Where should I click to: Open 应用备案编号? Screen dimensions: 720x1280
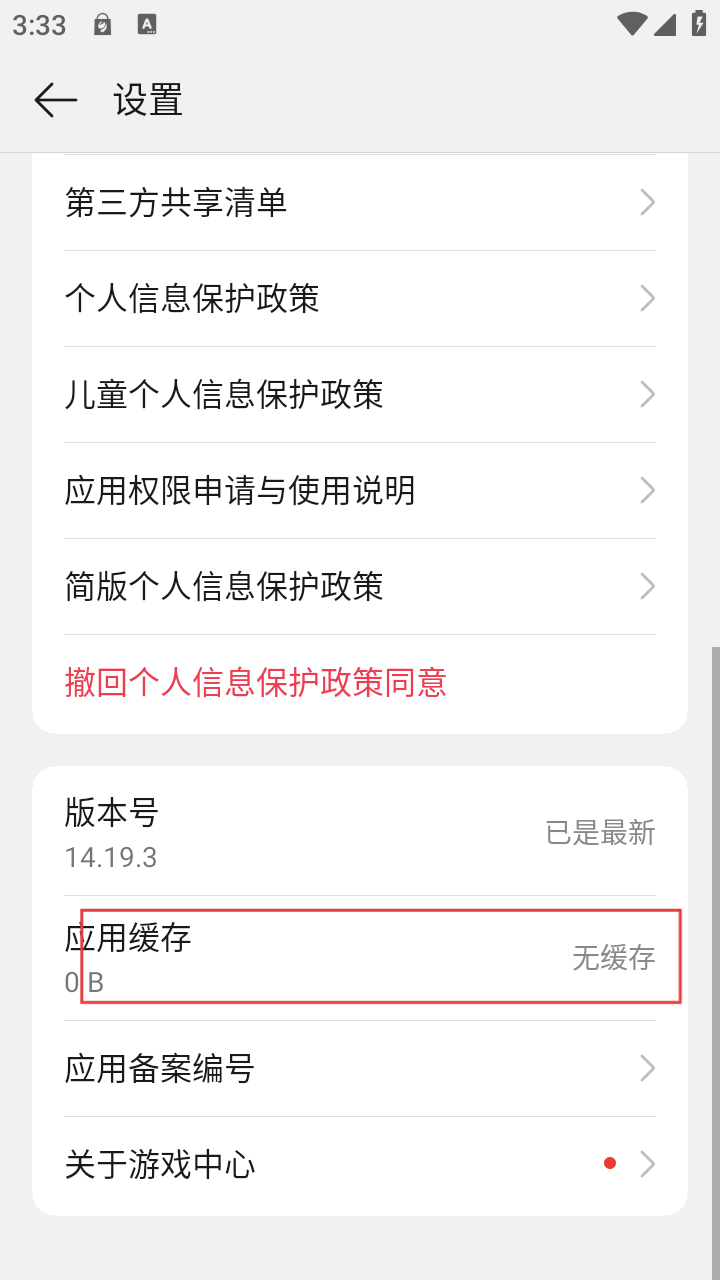click(x=360, y=1069)
